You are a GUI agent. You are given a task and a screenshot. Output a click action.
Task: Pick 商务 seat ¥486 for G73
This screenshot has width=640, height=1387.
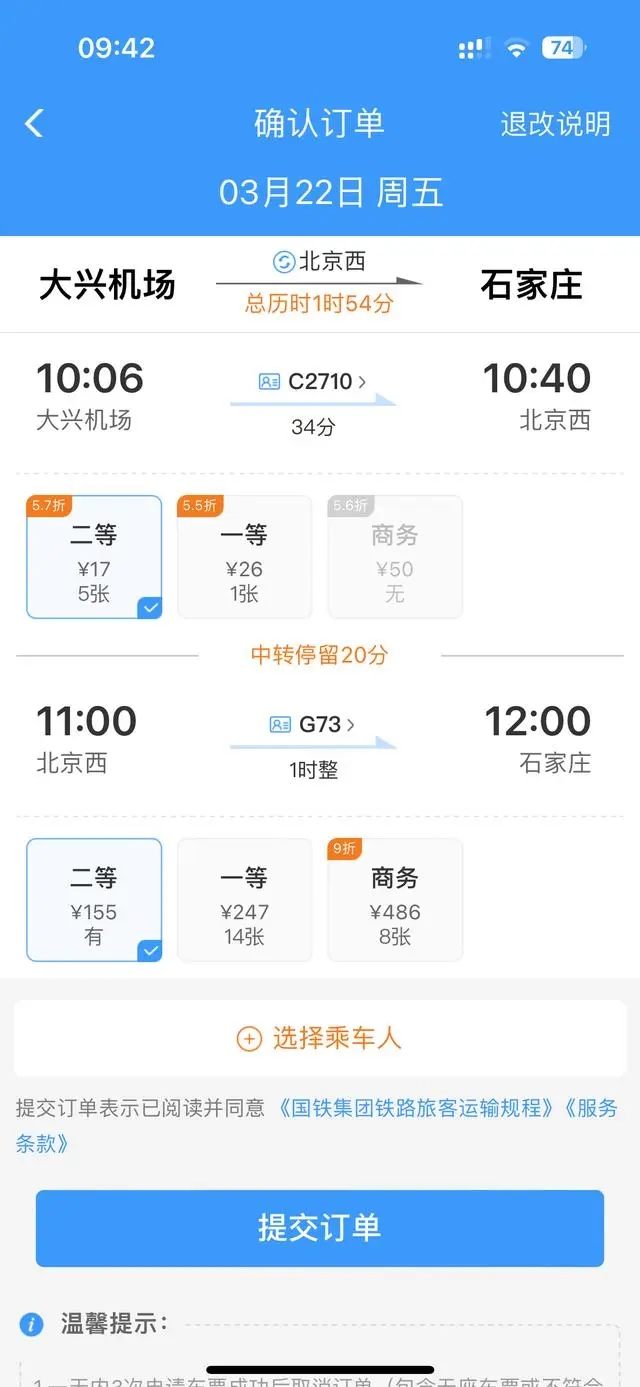coord(395,900)
